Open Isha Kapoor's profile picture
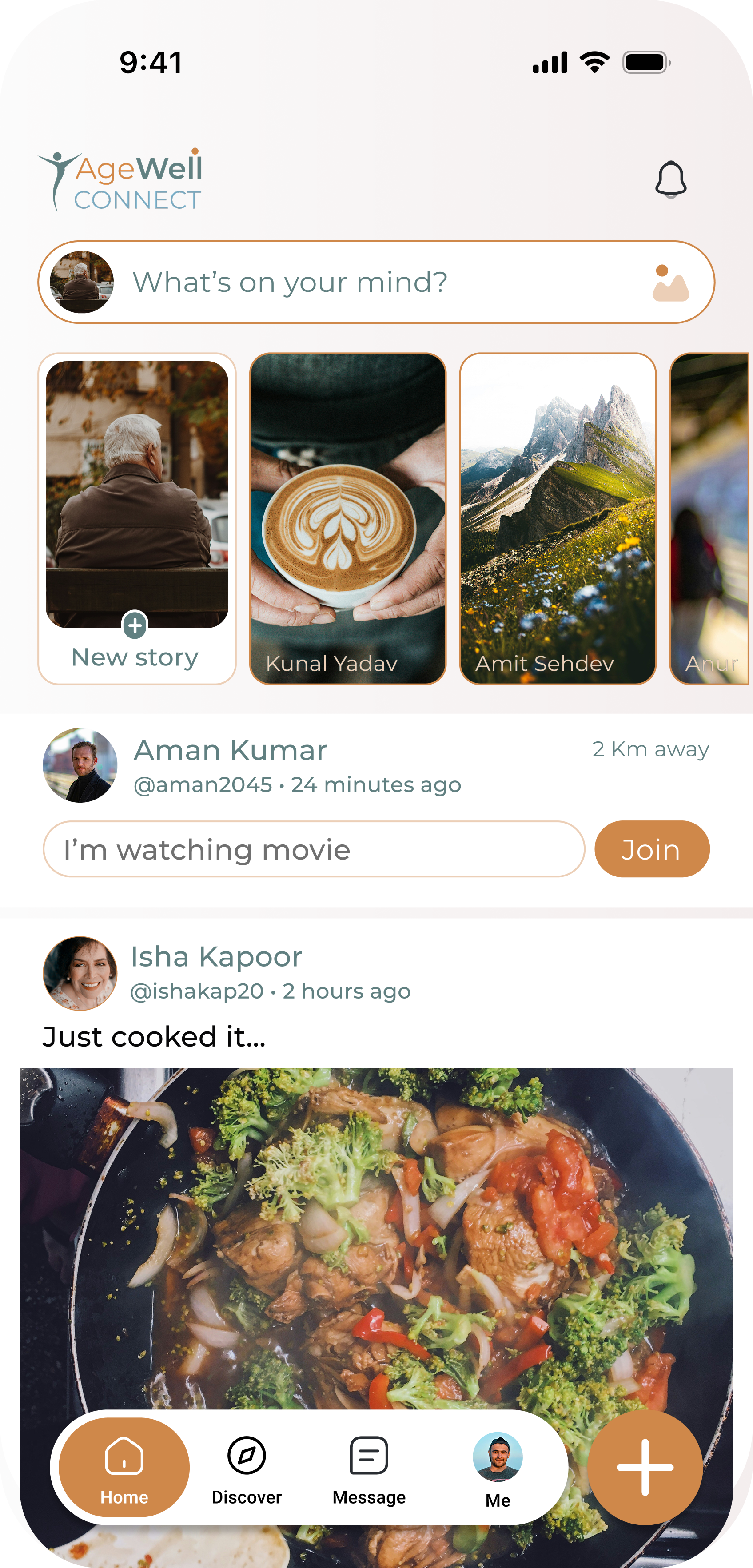Image resolution: width=753 pixels, height=1568 pixels. (80, 973)
